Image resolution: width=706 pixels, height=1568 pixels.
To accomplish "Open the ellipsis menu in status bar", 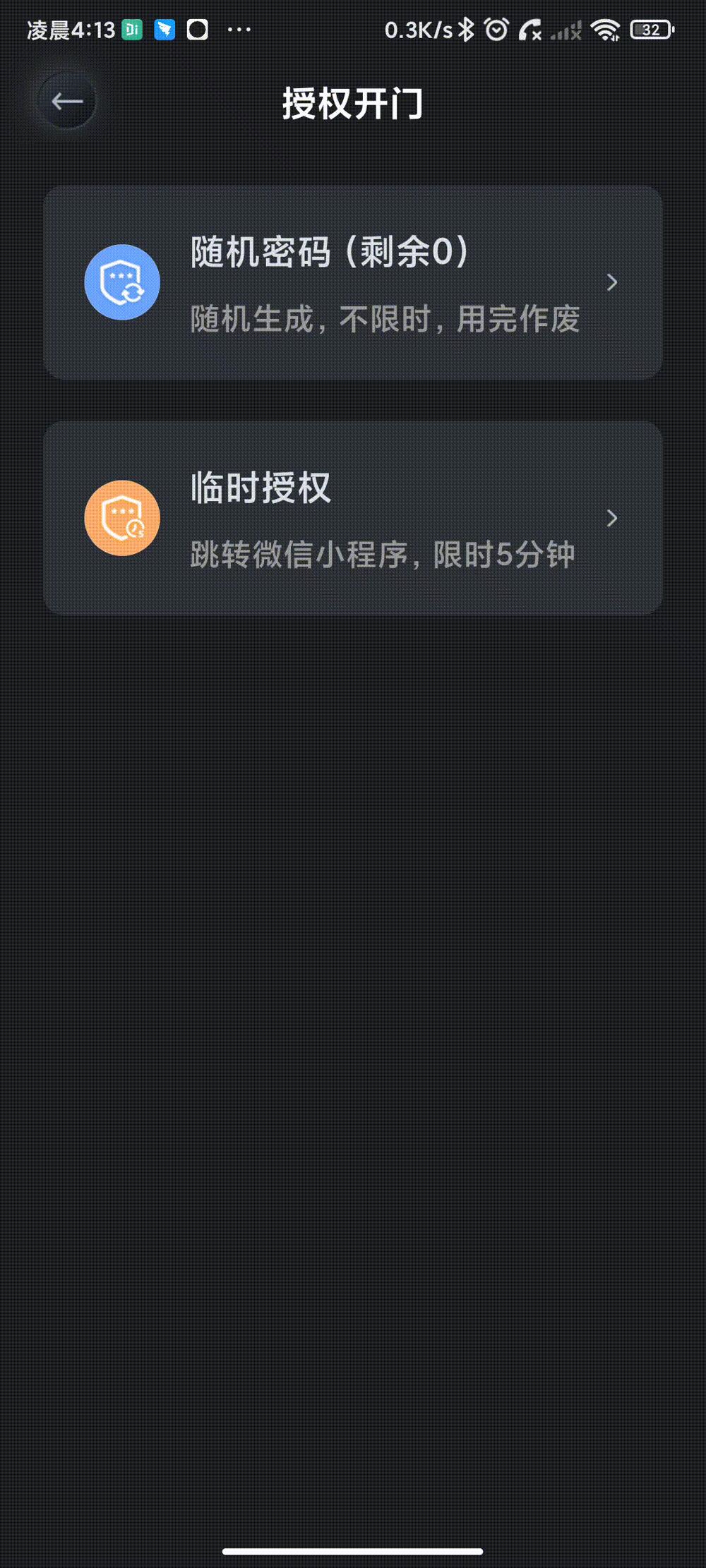I will [239, 30].
